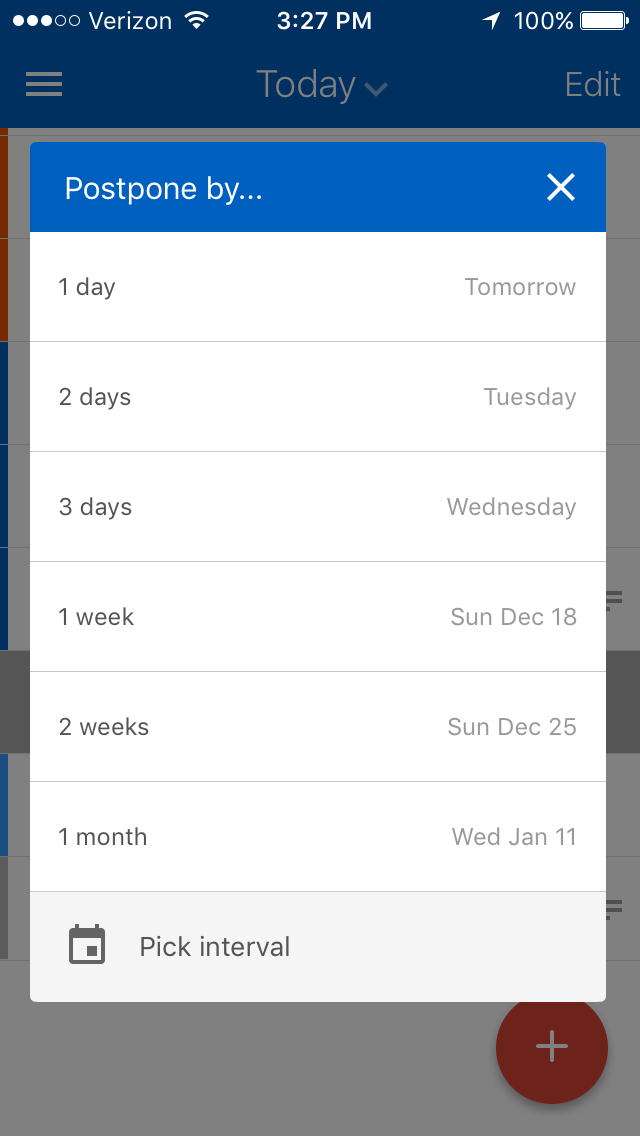Image resolution: width=640 pixels, height=1136 pixels.
Task: Choose 3 days postpone until Wednesday
Action: (x=317, y=507)
